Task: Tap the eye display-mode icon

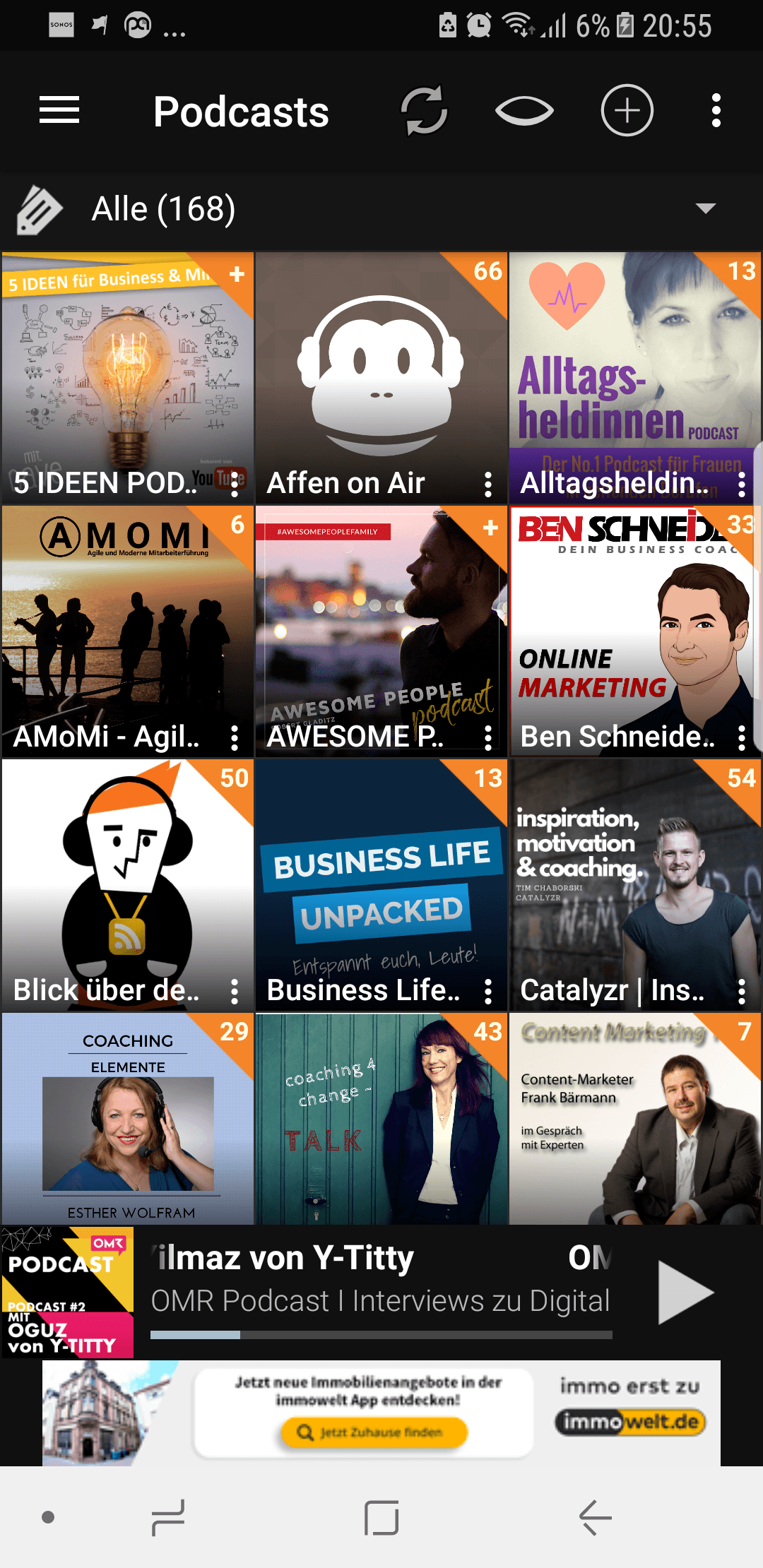Action: point(524,111)
